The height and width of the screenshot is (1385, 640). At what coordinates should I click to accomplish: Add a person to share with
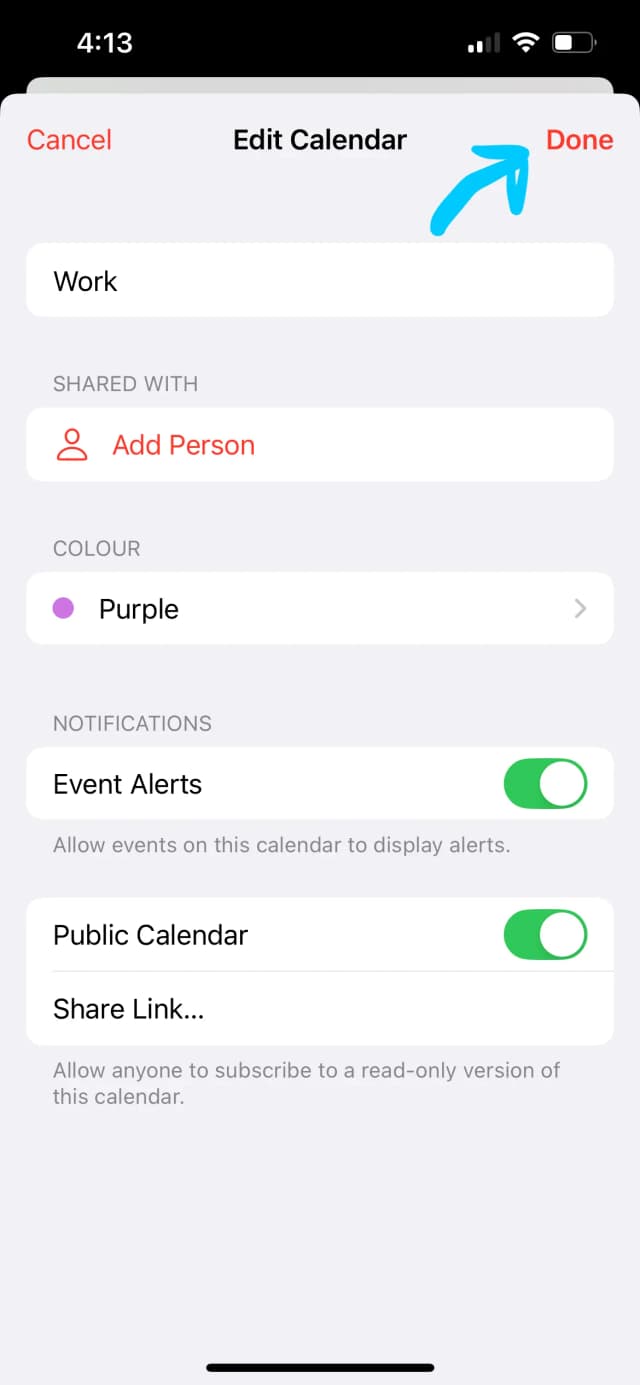point(183,445)
